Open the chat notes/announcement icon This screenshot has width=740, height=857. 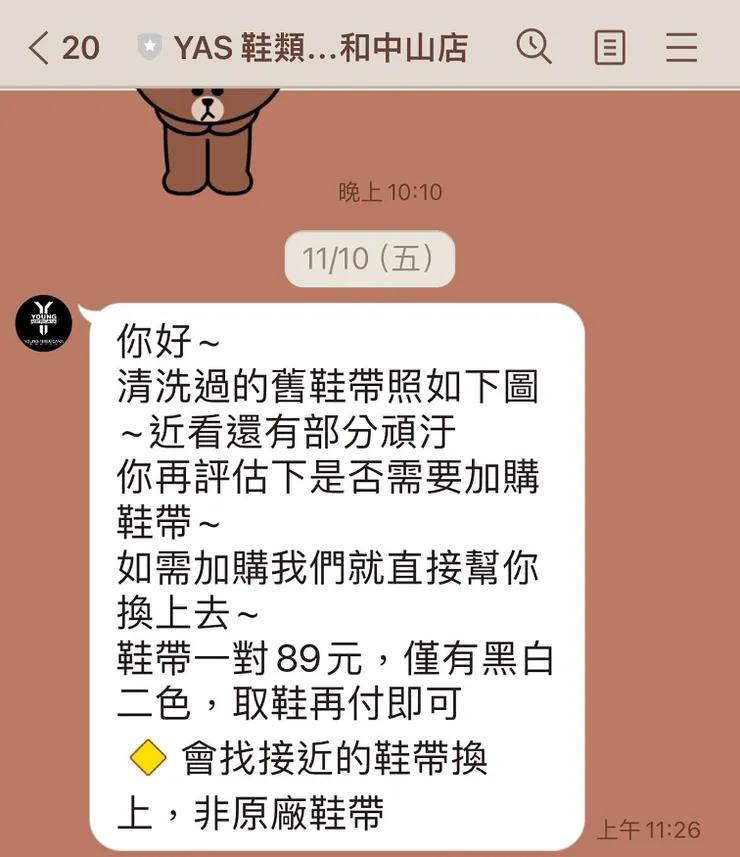pyautogui.click(x=609, y=46)
